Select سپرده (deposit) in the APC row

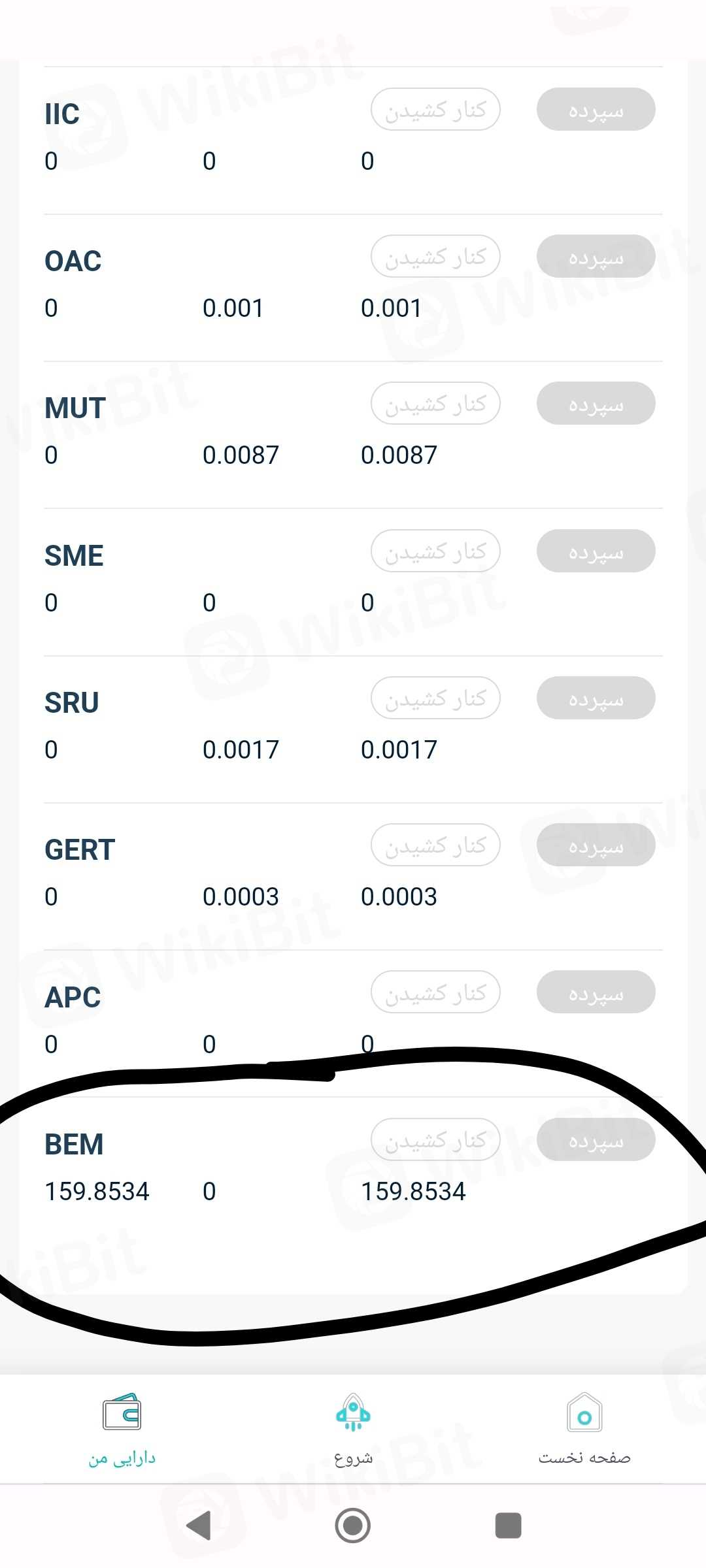coord(596,992)
